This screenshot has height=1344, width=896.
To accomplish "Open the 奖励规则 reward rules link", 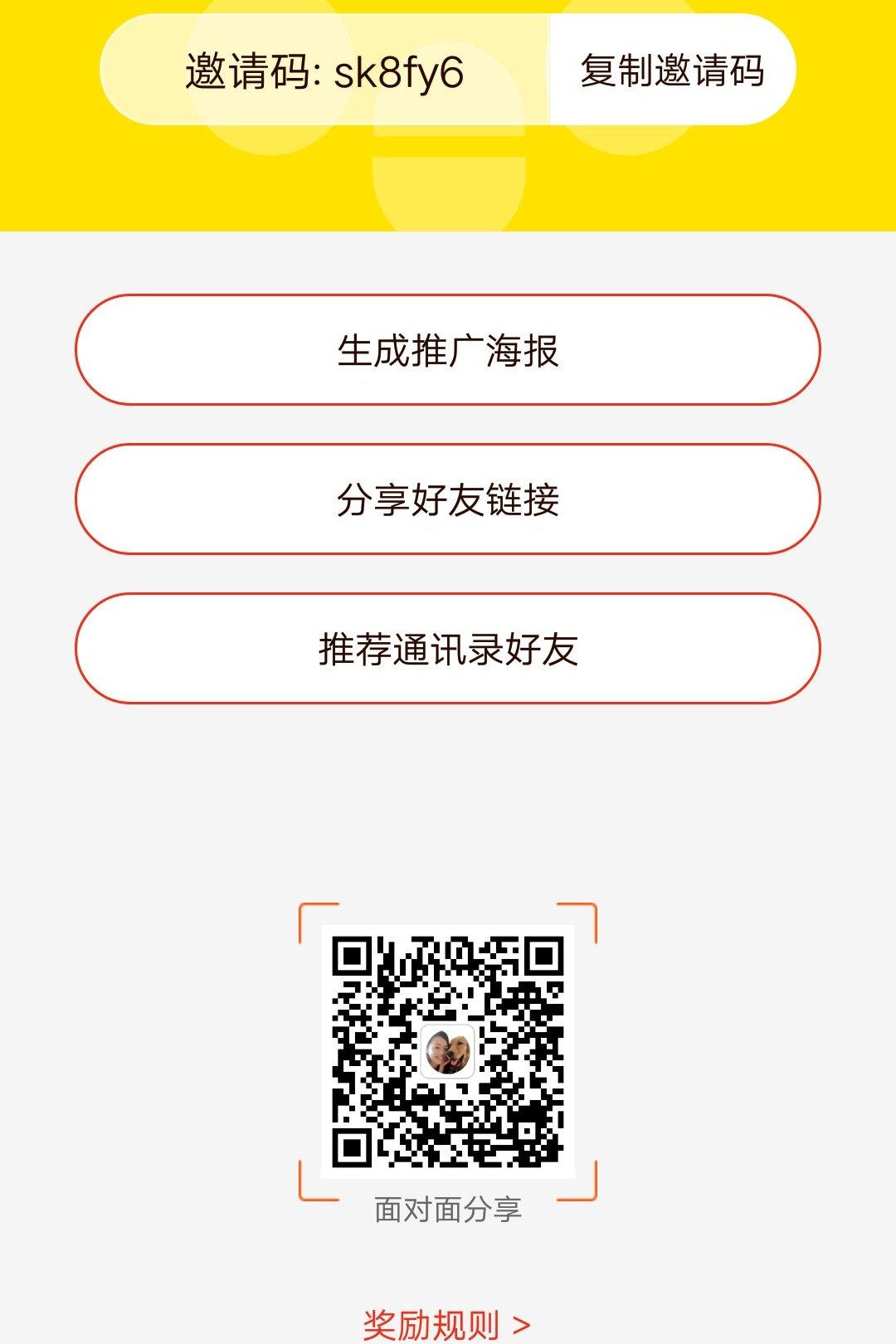I will pyautogui.click(x=446, y=1324).
